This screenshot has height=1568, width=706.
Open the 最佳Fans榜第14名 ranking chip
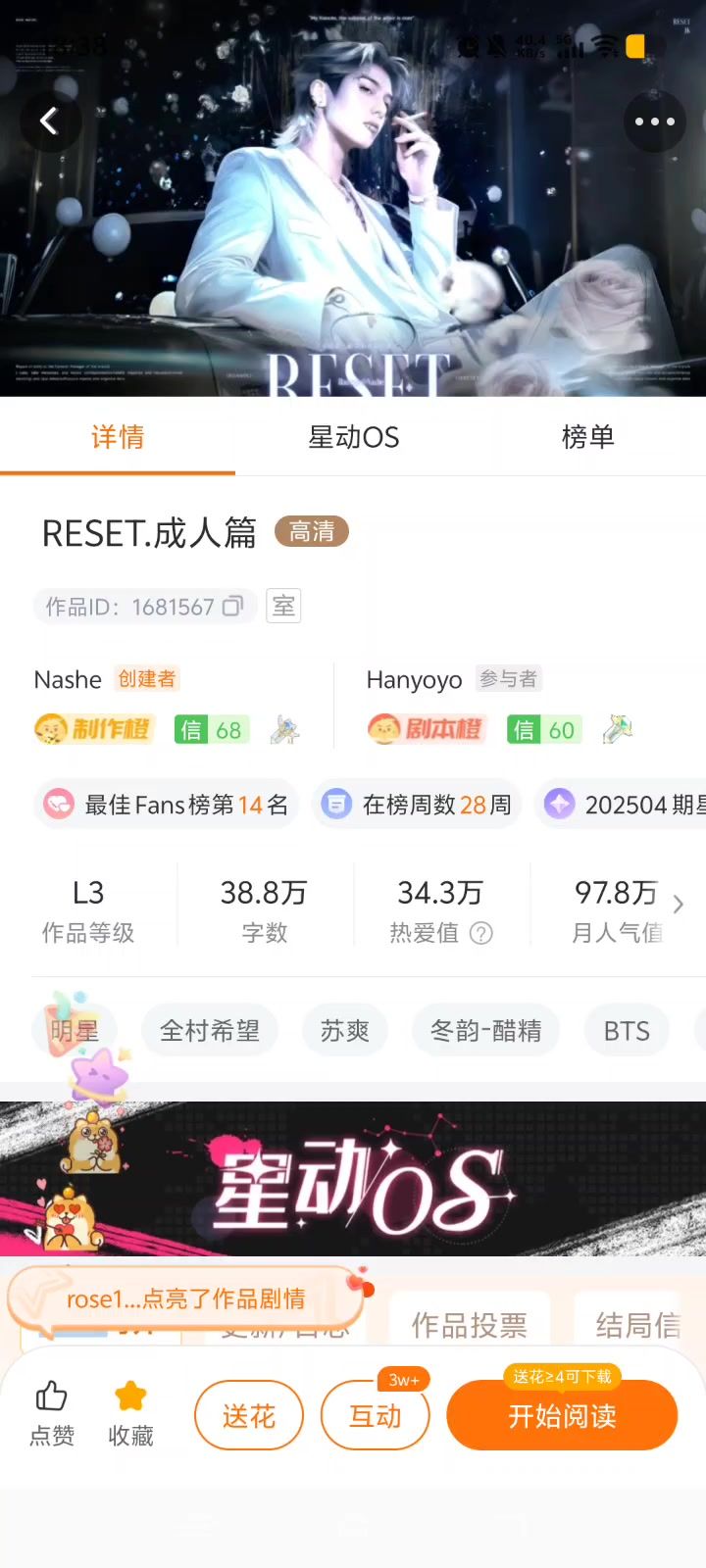(x=167, y=805)
